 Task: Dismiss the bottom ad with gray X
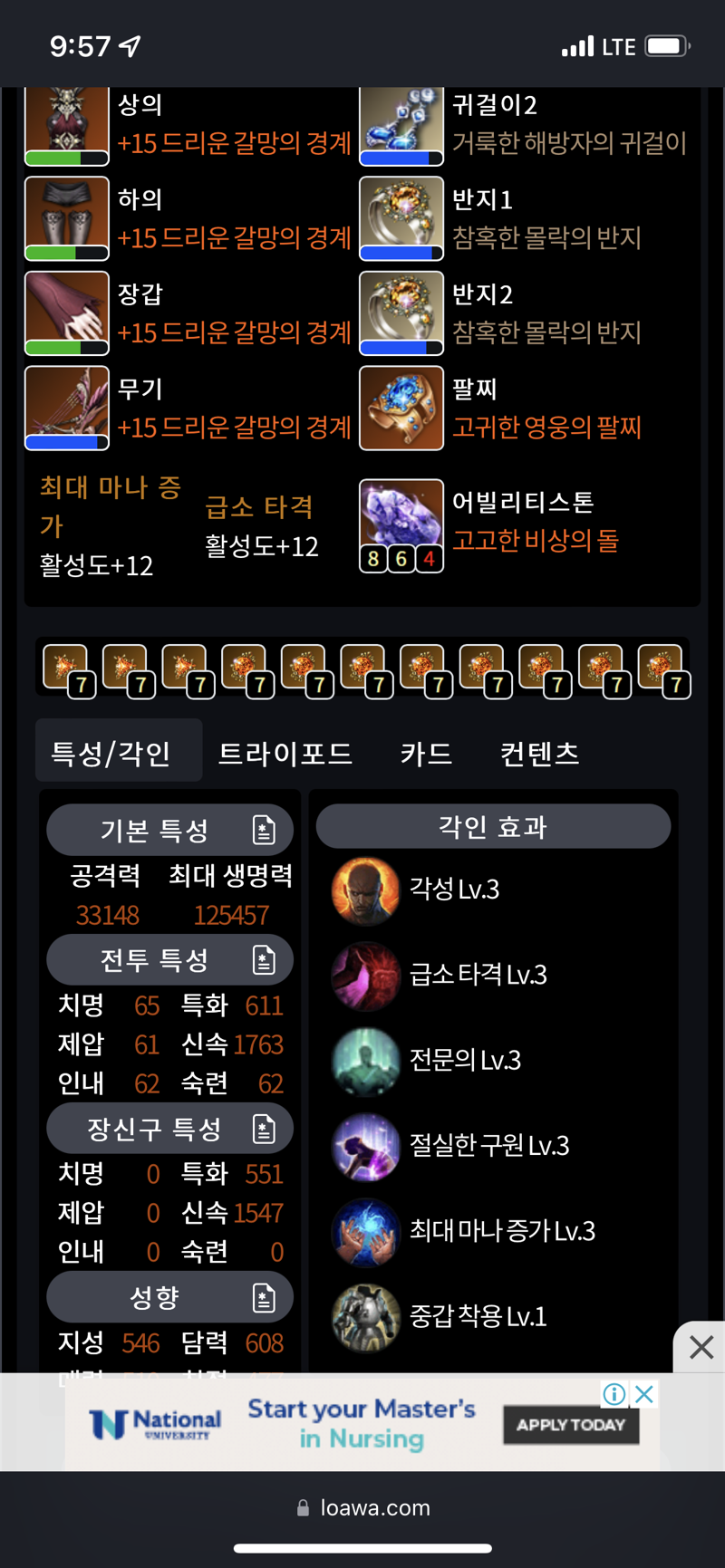pyautogui.click(x=701, y=1347)
